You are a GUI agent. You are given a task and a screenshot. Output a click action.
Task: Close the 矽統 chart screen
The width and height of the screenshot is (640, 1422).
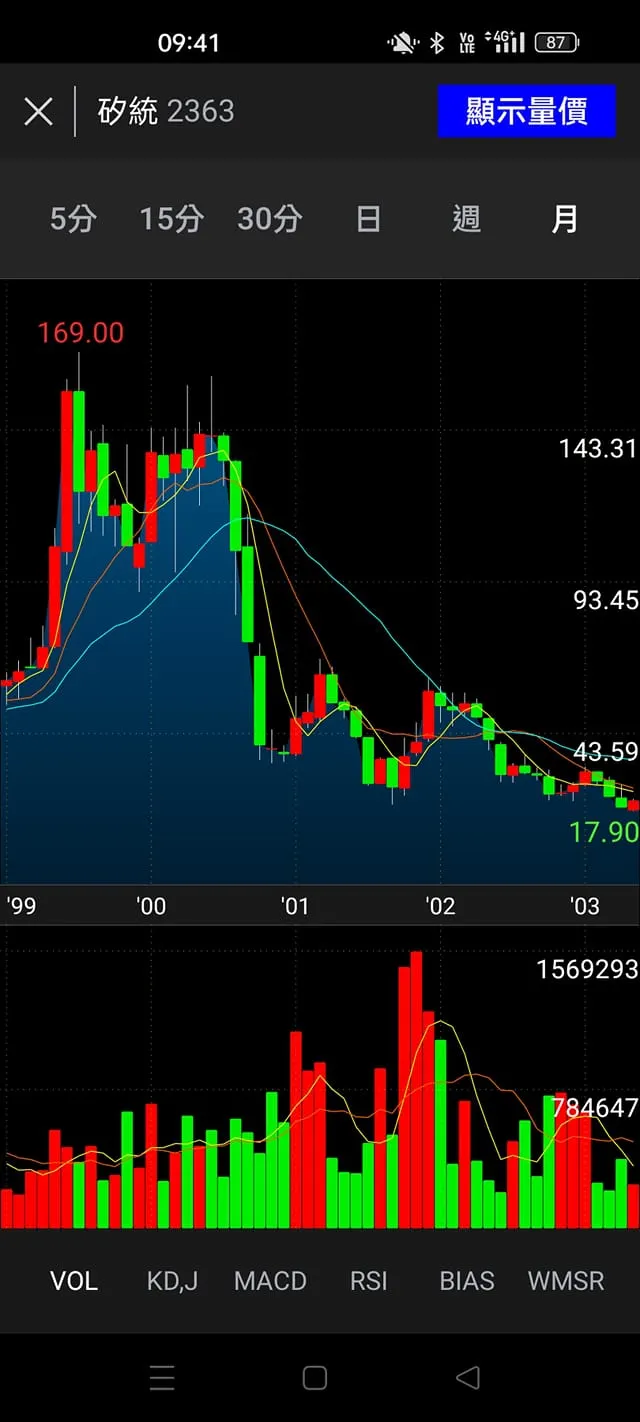pyautogui.click(x=38, y=111)
